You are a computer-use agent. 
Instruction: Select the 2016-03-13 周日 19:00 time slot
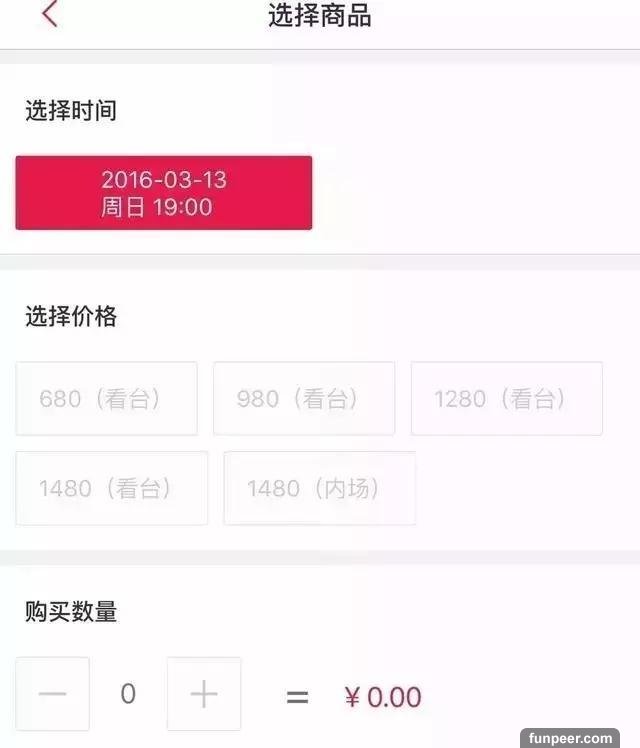[x=163, y=193]
